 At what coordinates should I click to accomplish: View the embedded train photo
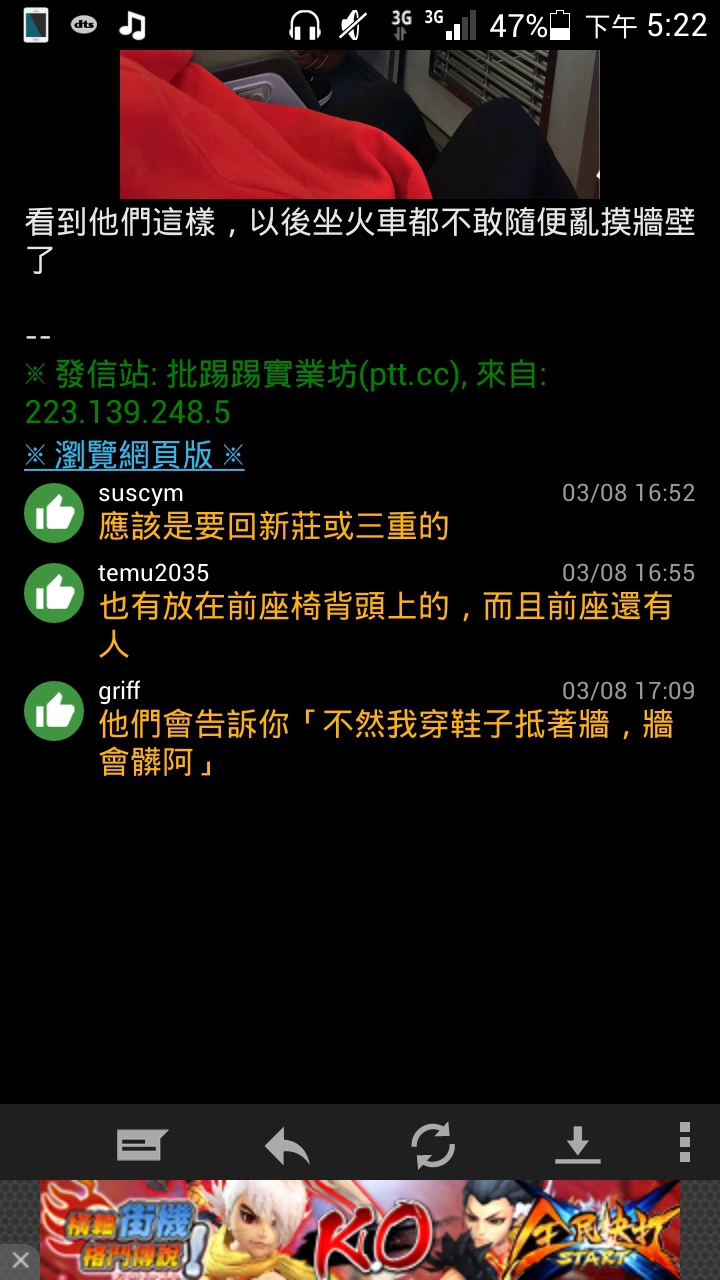[360, 124]
